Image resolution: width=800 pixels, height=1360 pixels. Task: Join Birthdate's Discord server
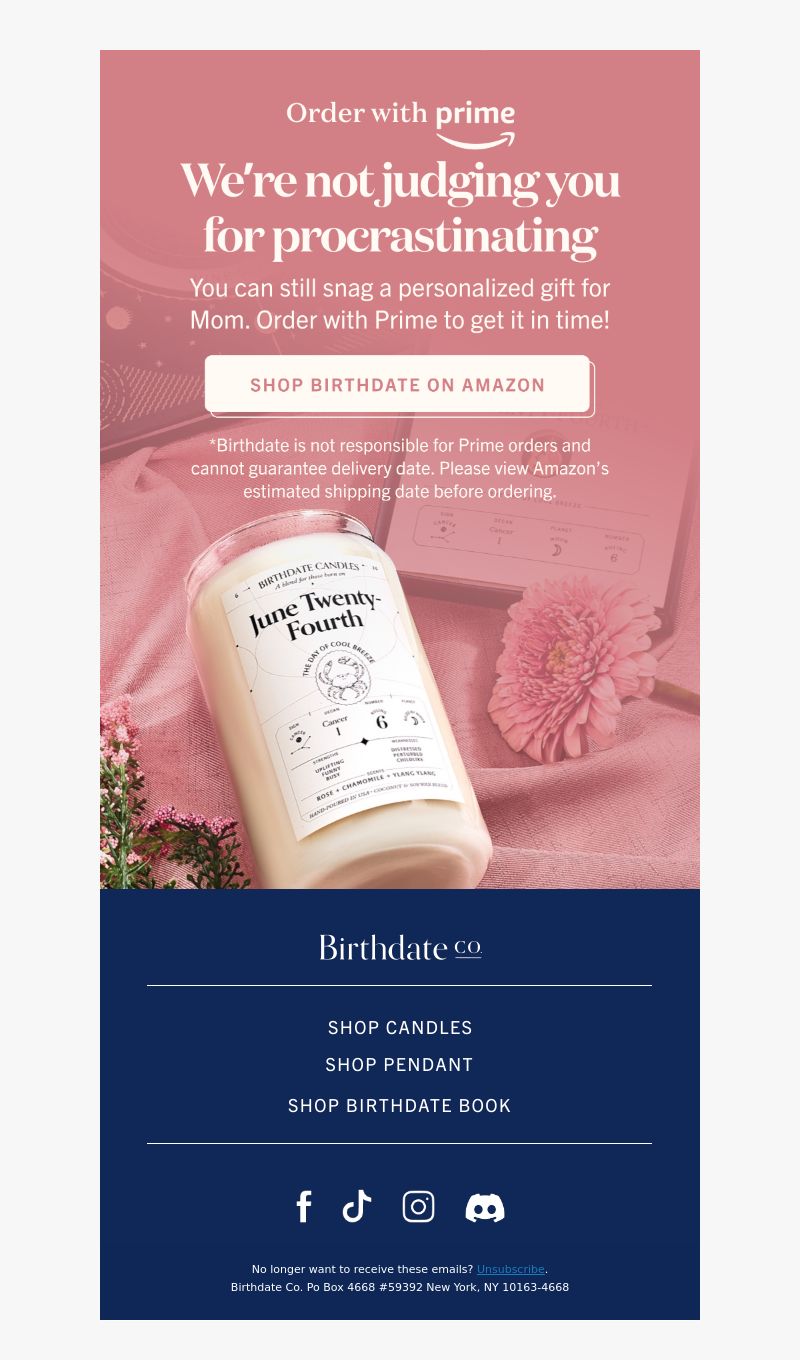[x=485, y=1208]
